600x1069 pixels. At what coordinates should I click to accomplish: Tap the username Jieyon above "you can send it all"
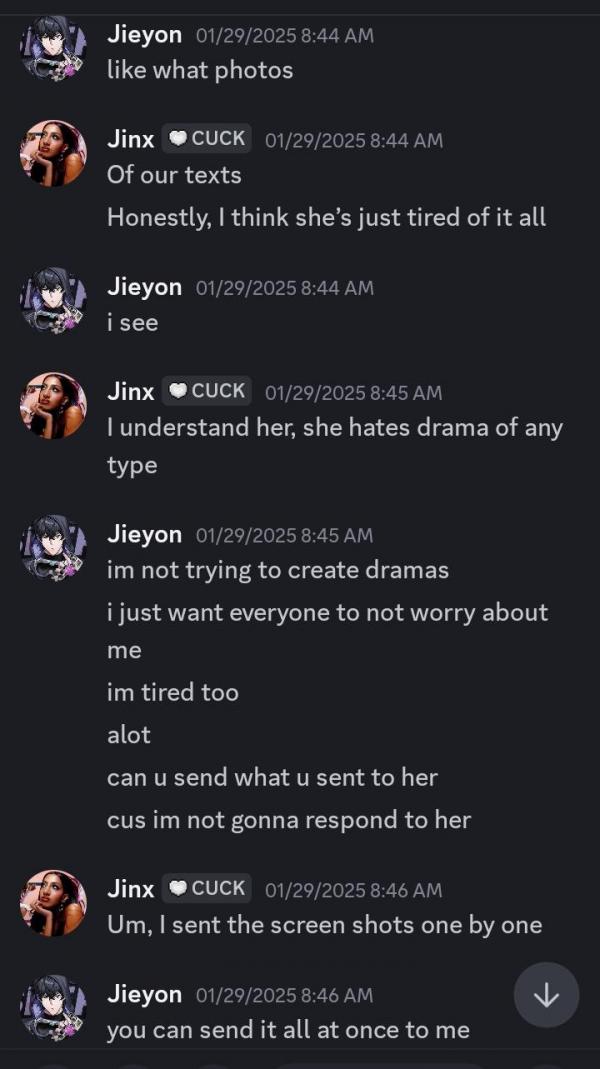(x=145, y=994)
